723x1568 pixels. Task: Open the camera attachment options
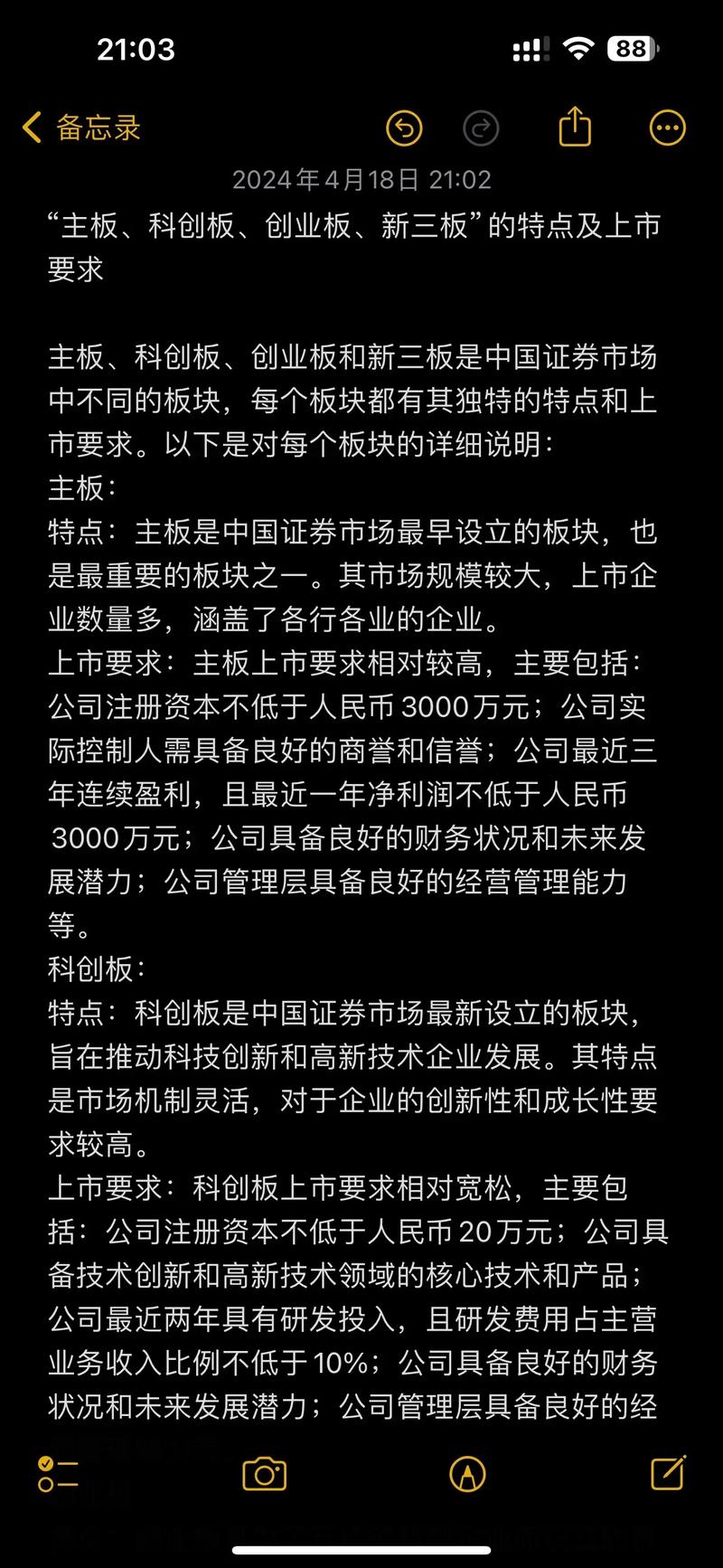pos(265,1474)
